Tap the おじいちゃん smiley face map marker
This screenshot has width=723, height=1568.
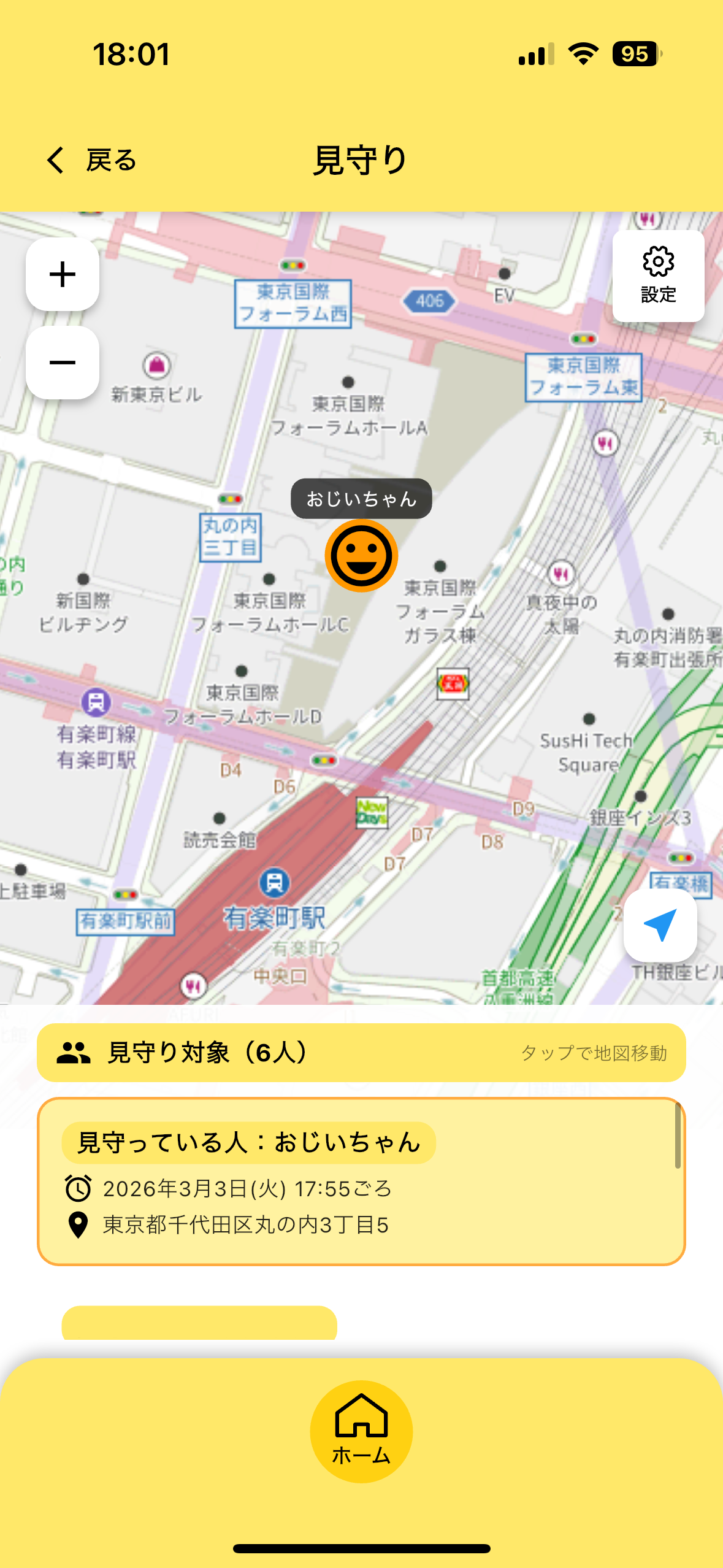pyautogui.click(x=361, y=554)
